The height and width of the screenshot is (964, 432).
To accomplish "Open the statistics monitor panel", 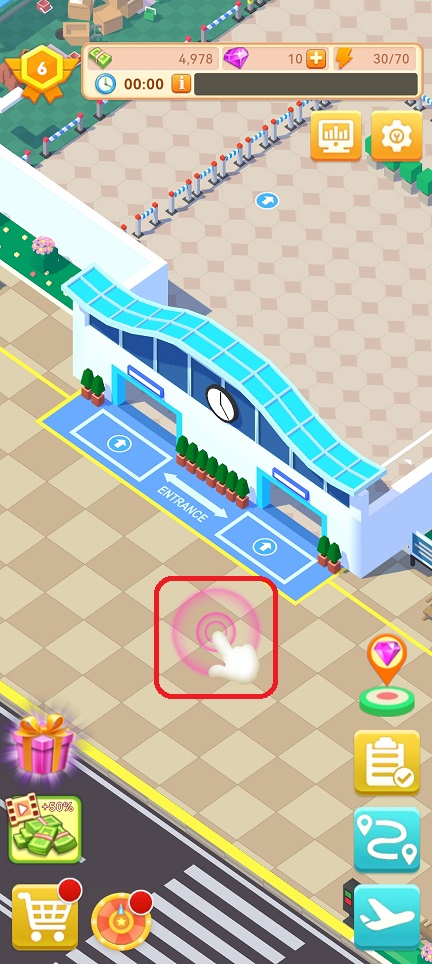I will (336, 136).
